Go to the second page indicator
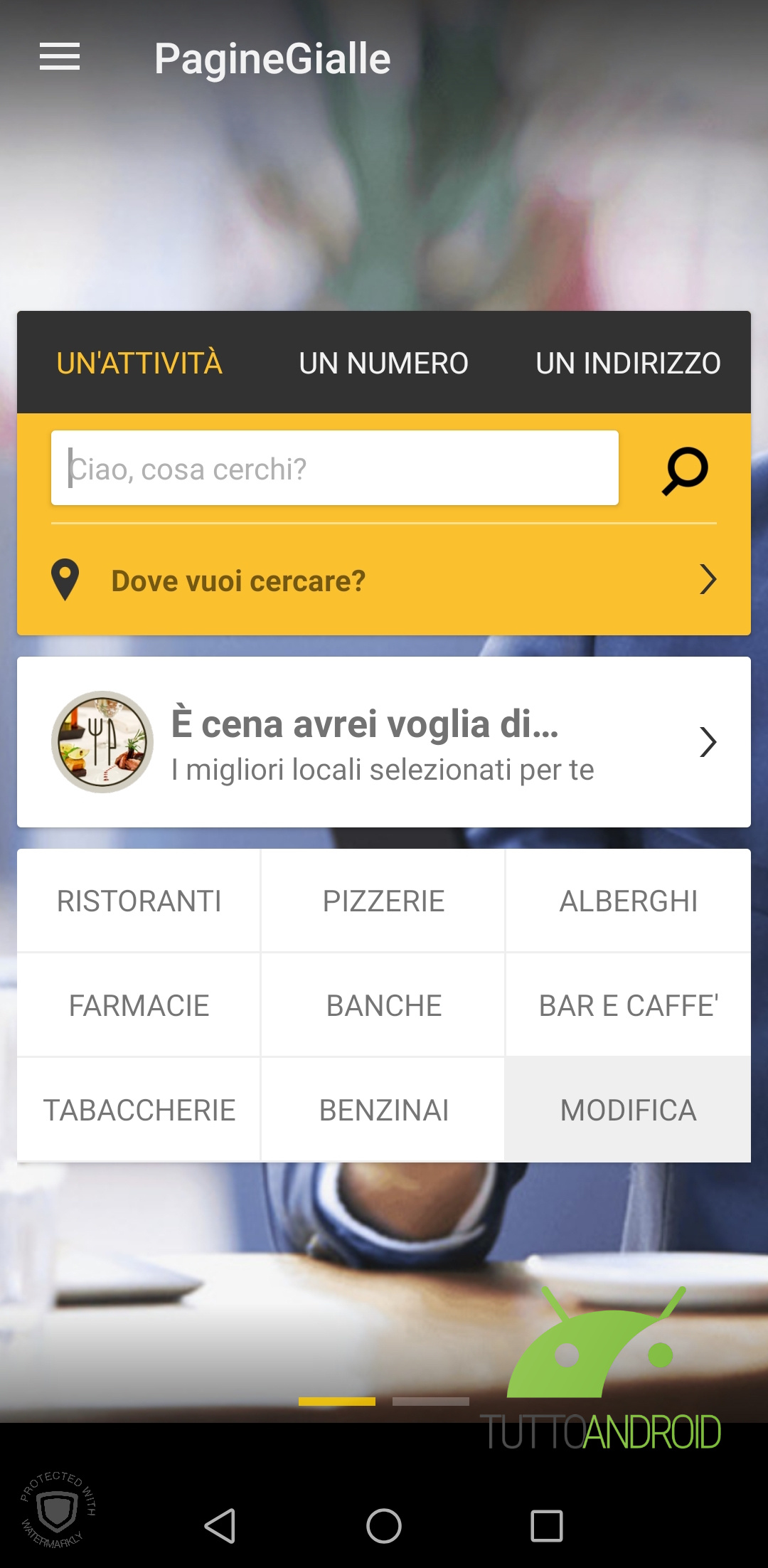 (x=431, y=1402)
